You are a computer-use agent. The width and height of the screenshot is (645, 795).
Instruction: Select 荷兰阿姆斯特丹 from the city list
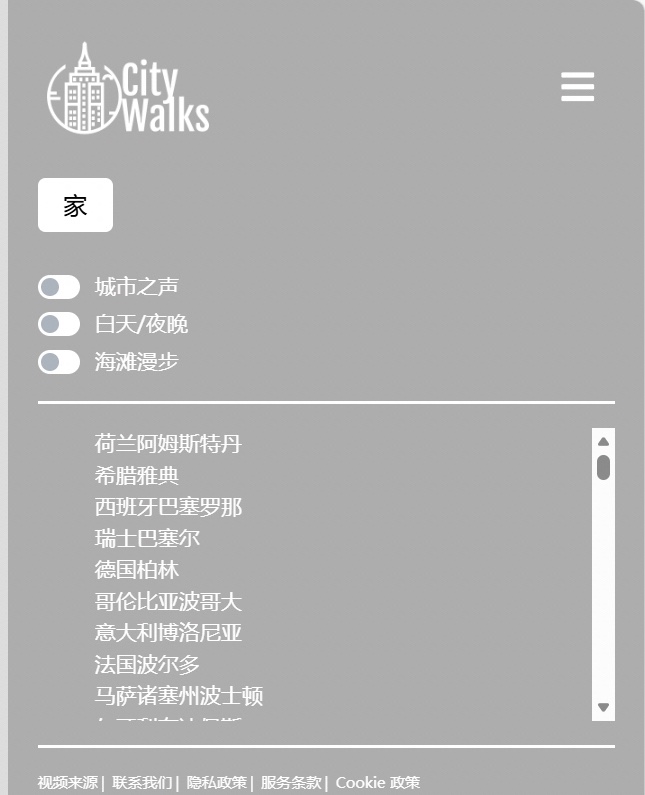tap(168, 443)
